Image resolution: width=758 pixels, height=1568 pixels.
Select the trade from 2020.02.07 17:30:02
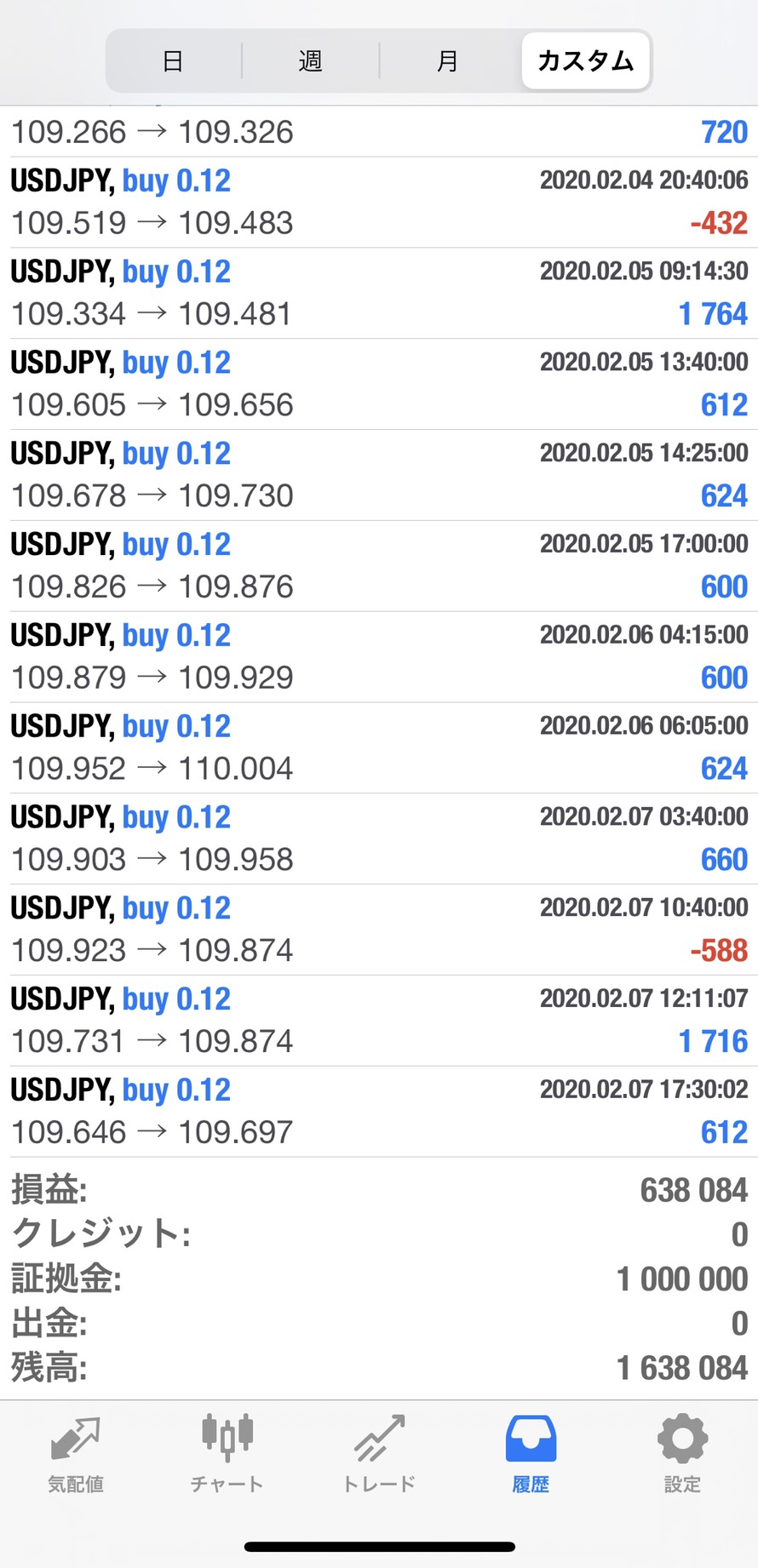click(379, 1112)
